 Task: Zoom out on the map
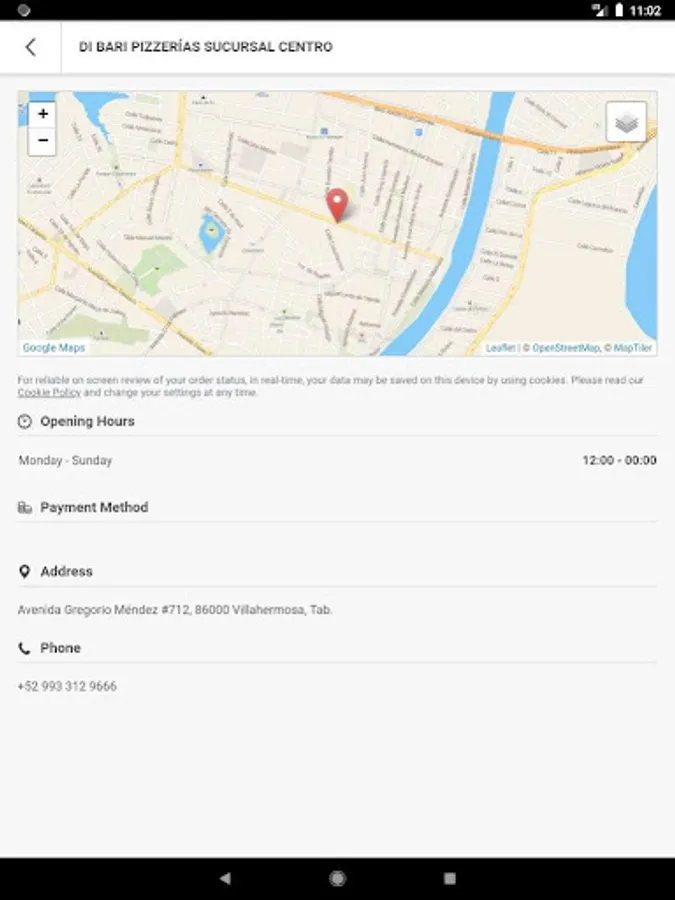[42, 141]
